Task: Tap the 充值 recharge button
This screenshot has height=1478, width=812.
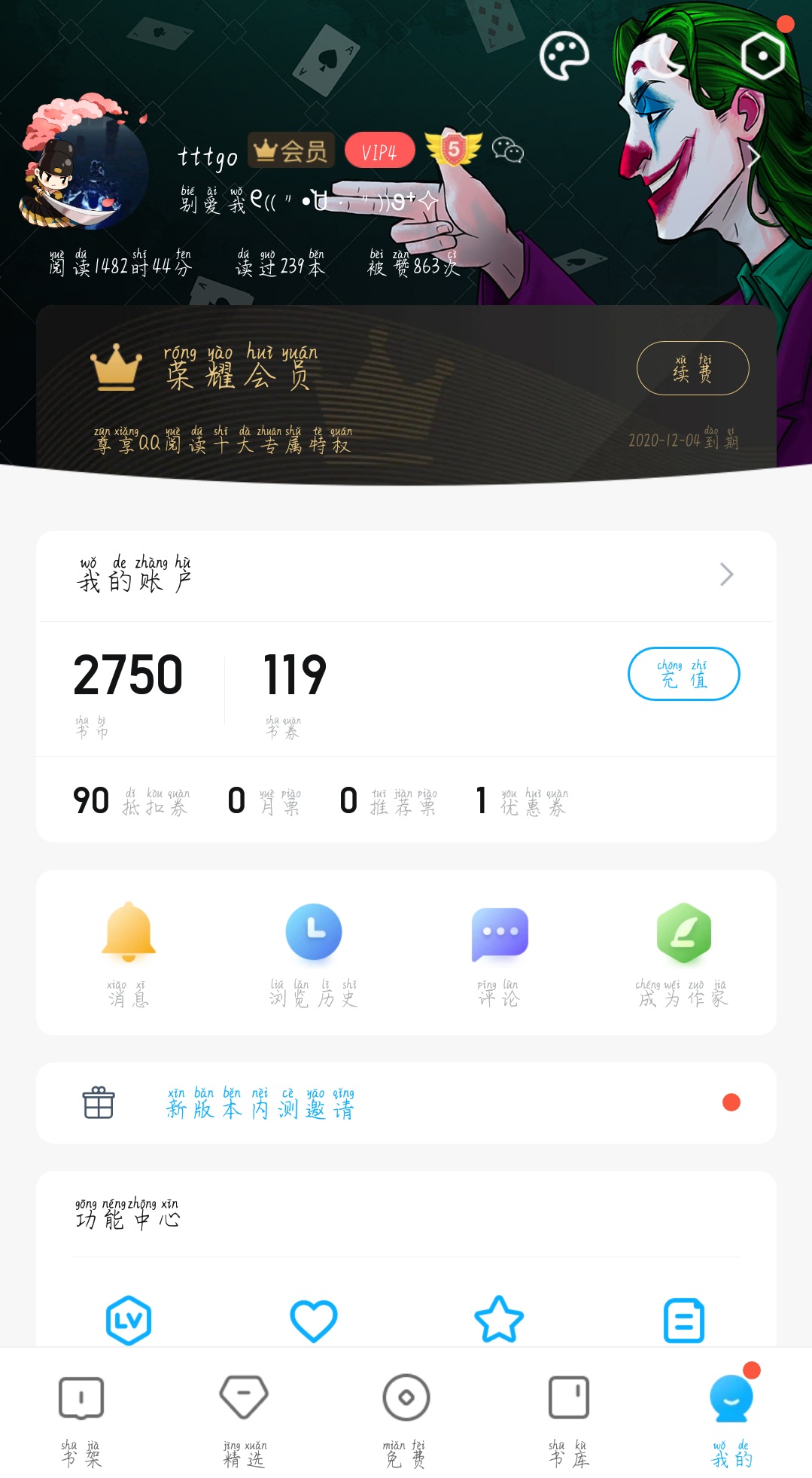Action: [x=683, y=674]
